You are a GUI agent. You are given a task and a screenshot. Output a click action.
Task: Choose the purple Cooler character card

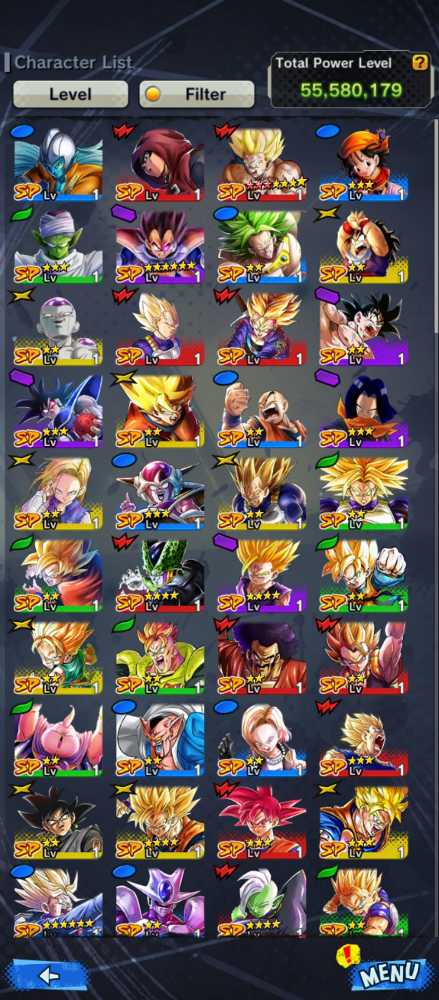coord(160,902)
